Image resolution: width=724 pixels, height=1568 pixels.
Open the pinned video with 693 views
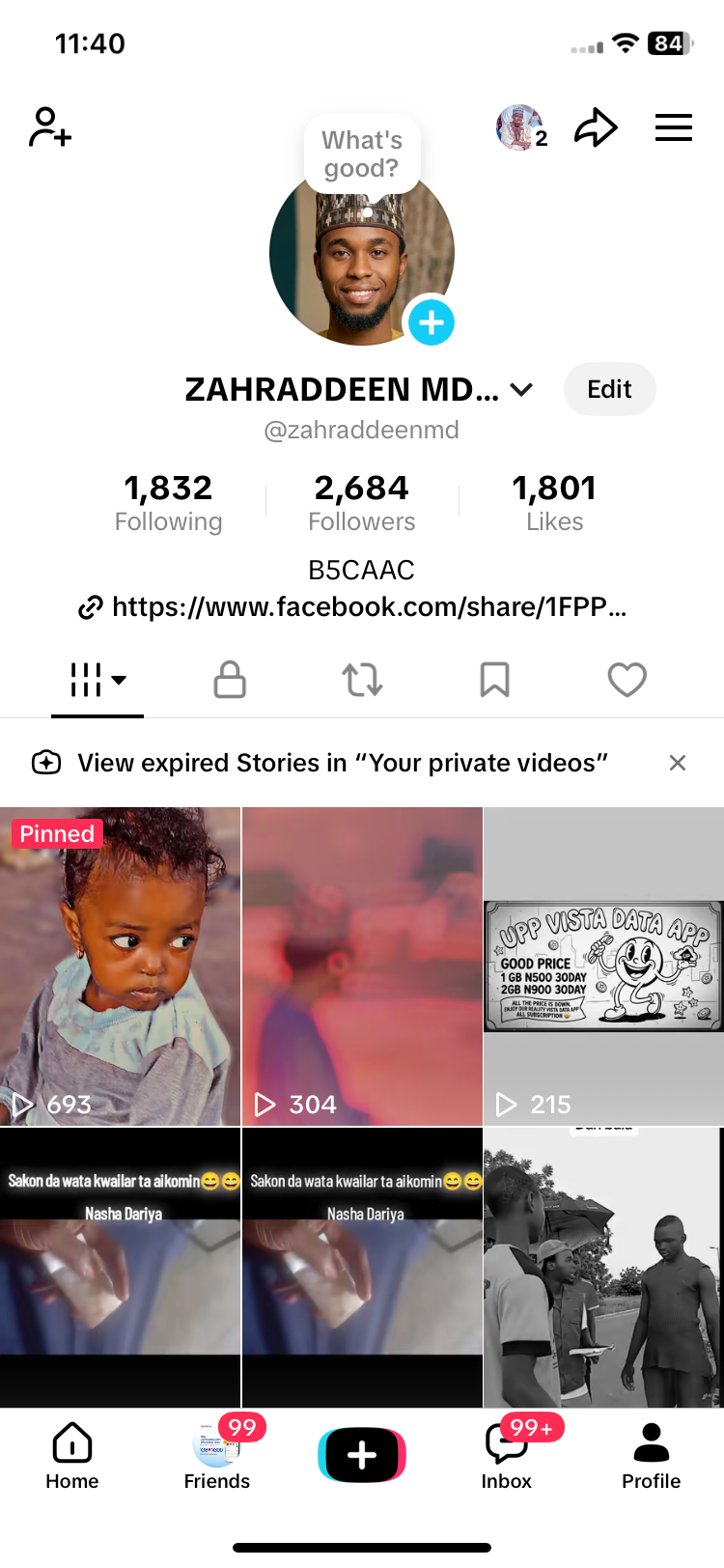(x=120, y=966)
